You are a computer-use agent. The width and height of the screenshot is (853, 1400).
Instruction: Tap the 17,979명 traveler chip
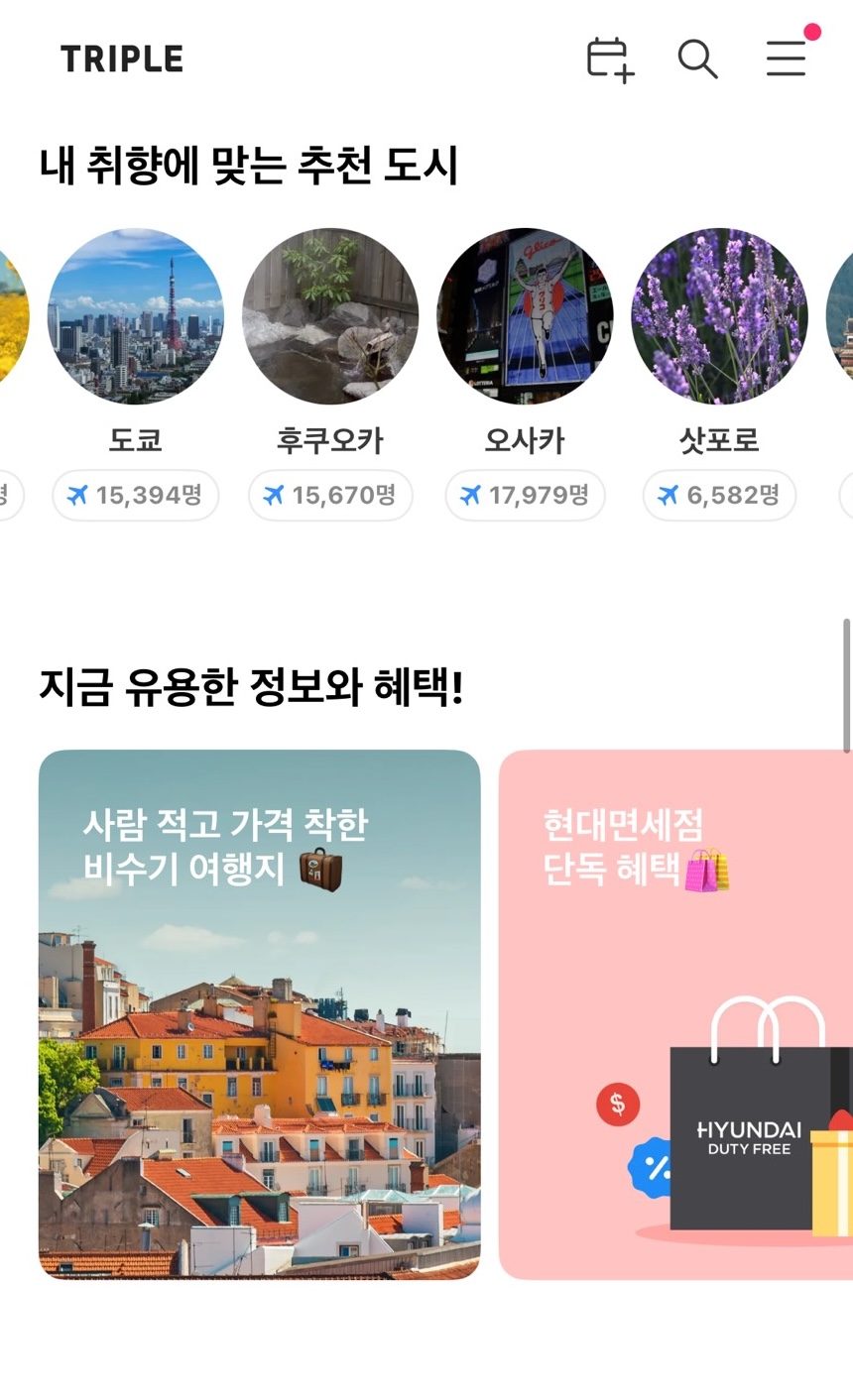[x=525, y=495]
